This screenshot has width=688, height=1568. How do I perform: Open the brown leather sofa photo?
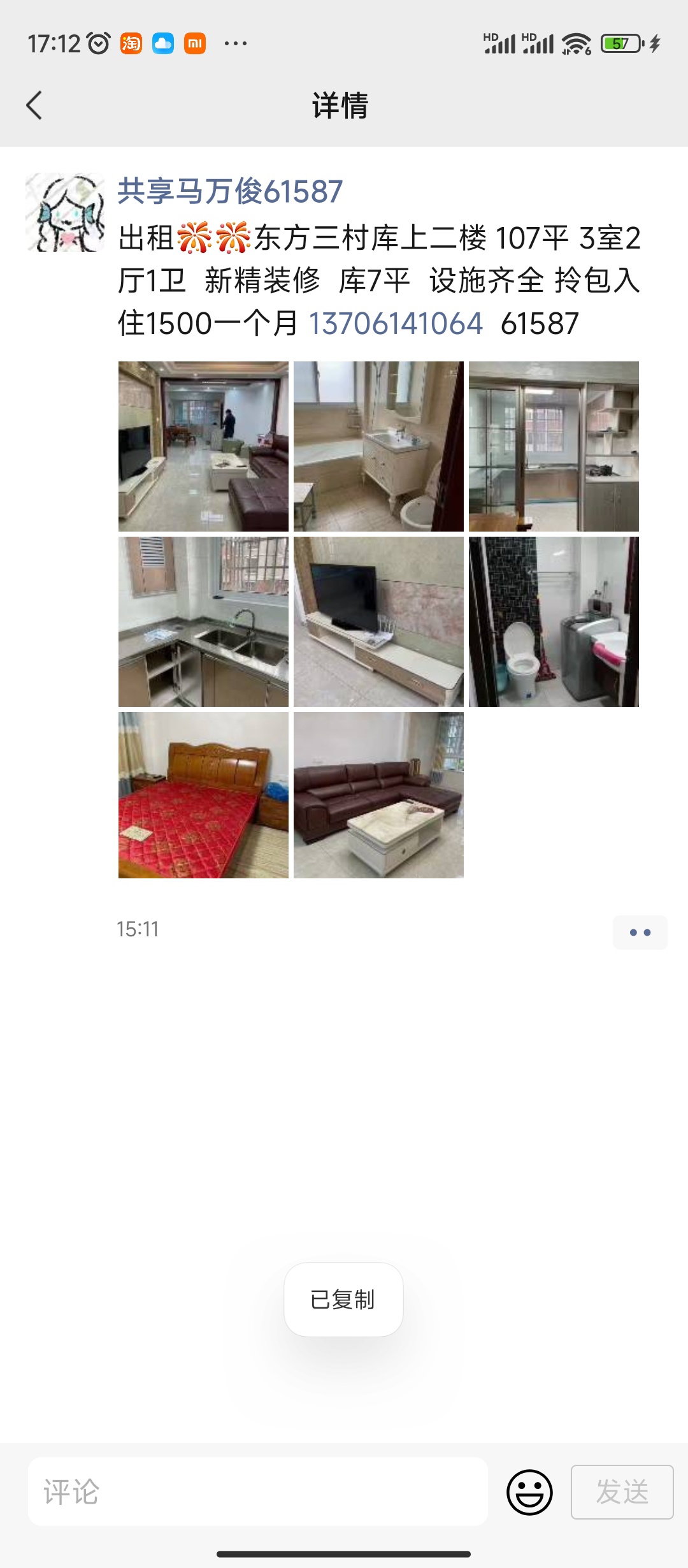click(378, 795)
